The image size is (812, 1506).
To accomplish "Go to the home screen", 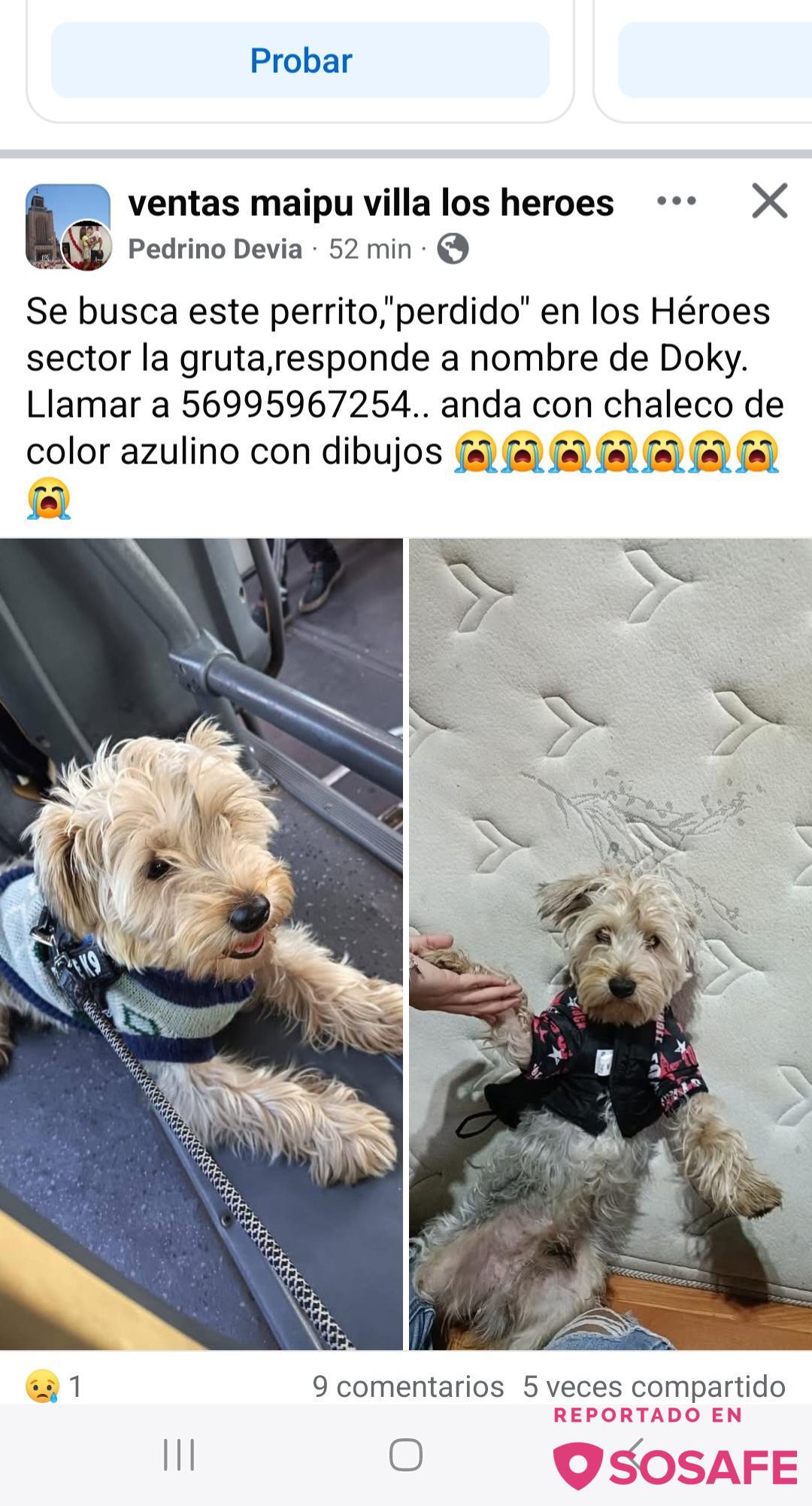I will [406, 1454].
